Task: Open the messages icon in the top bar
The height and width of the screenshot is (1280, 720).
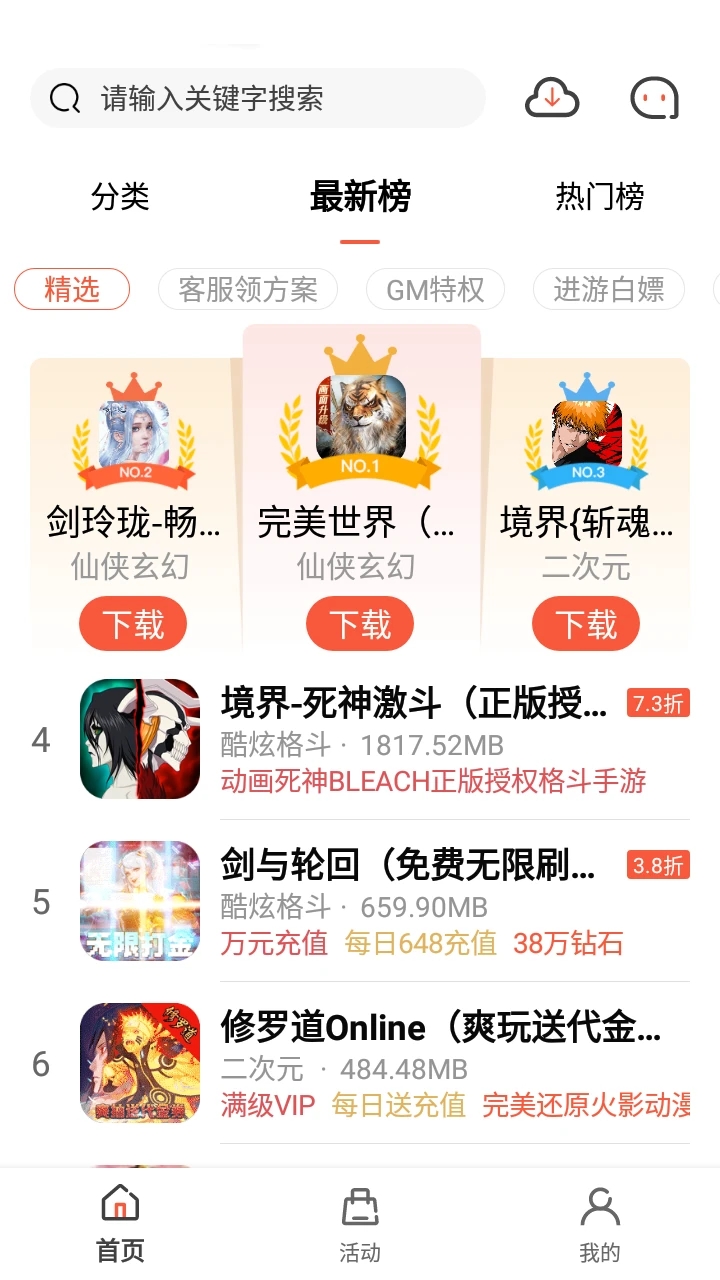Action: click(x=655, y=97)
